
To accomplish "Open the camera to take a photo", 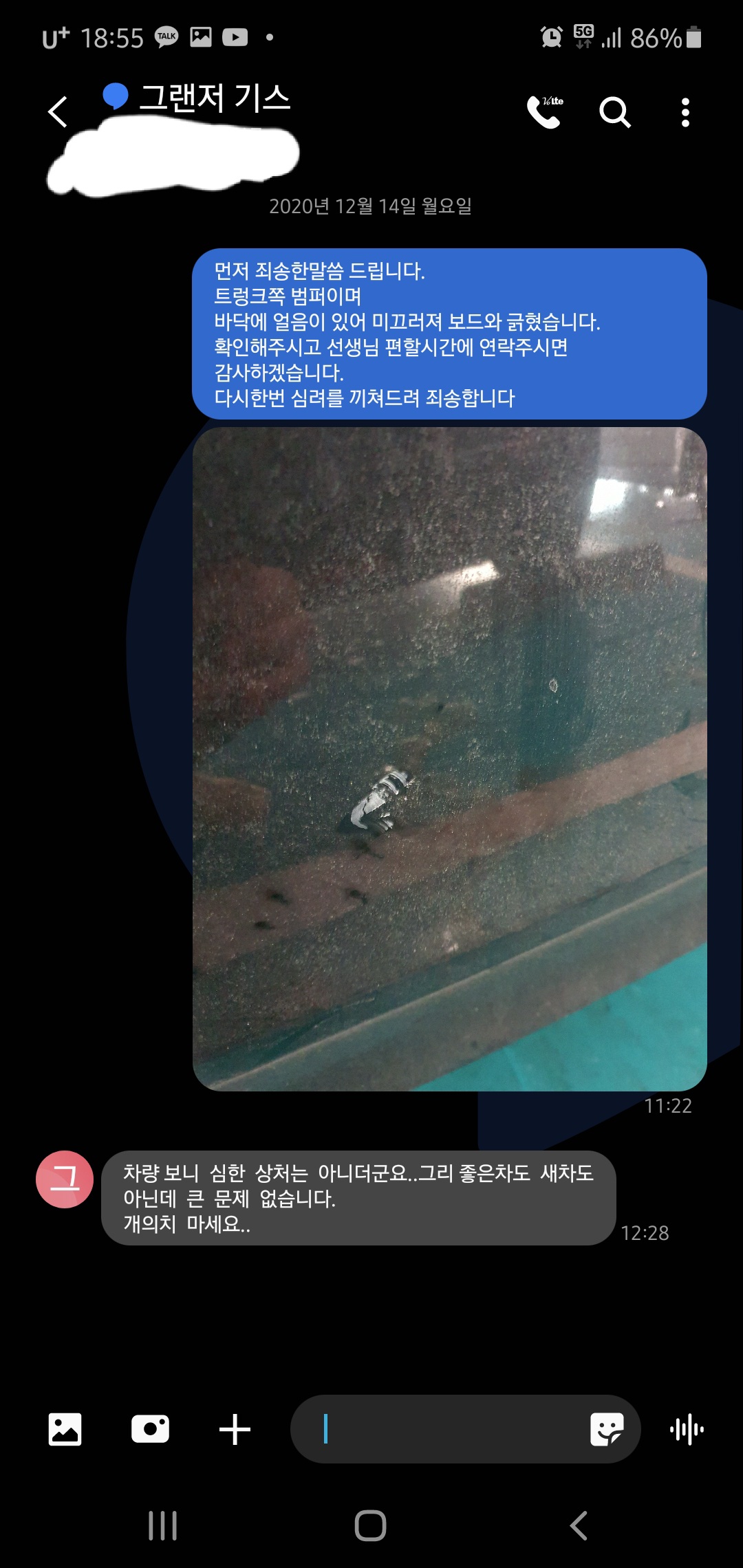I will (150, 1429).
